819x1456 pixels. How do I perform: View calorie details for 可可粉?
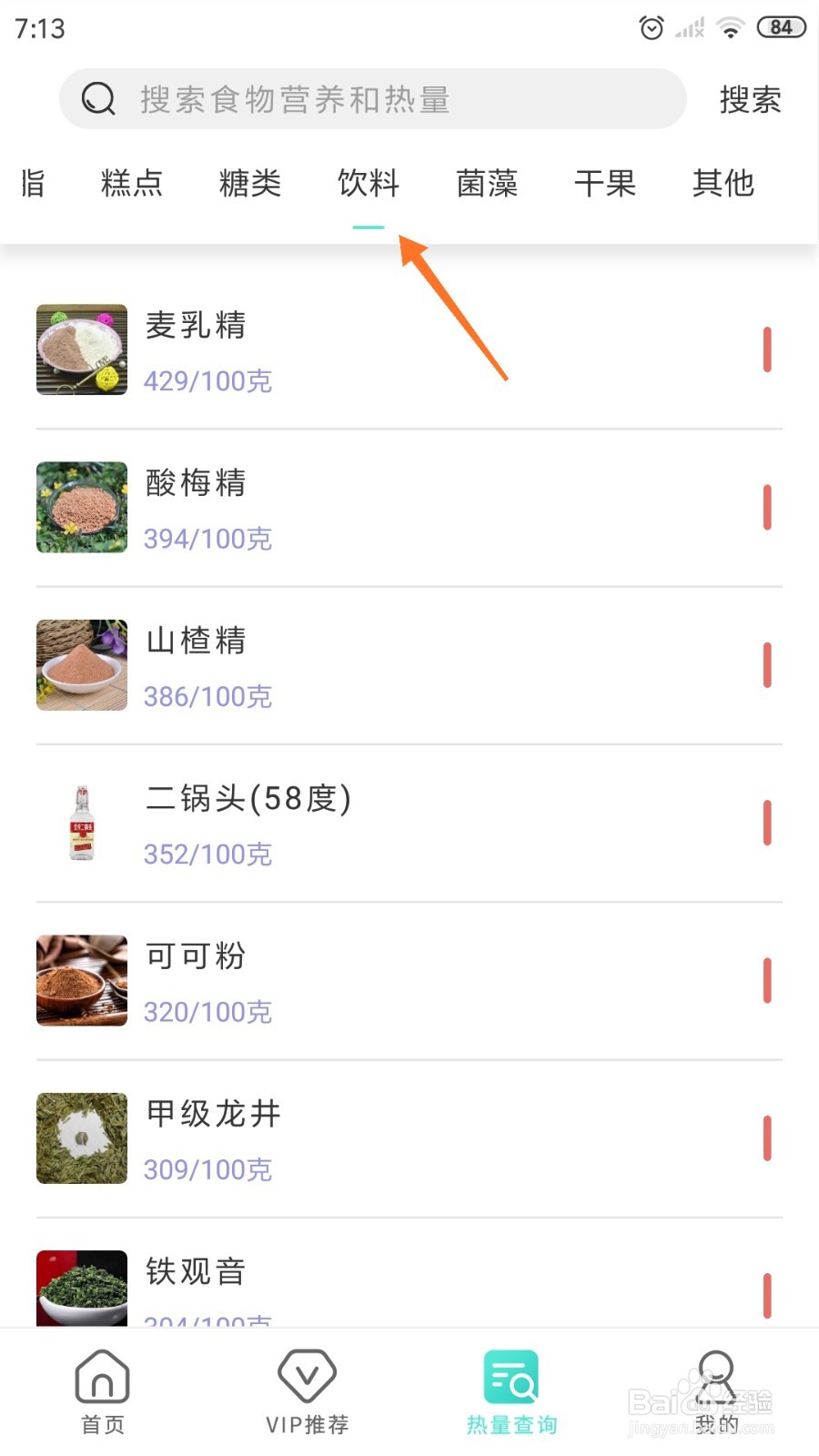pyautogui.click(x=409, y=981)
